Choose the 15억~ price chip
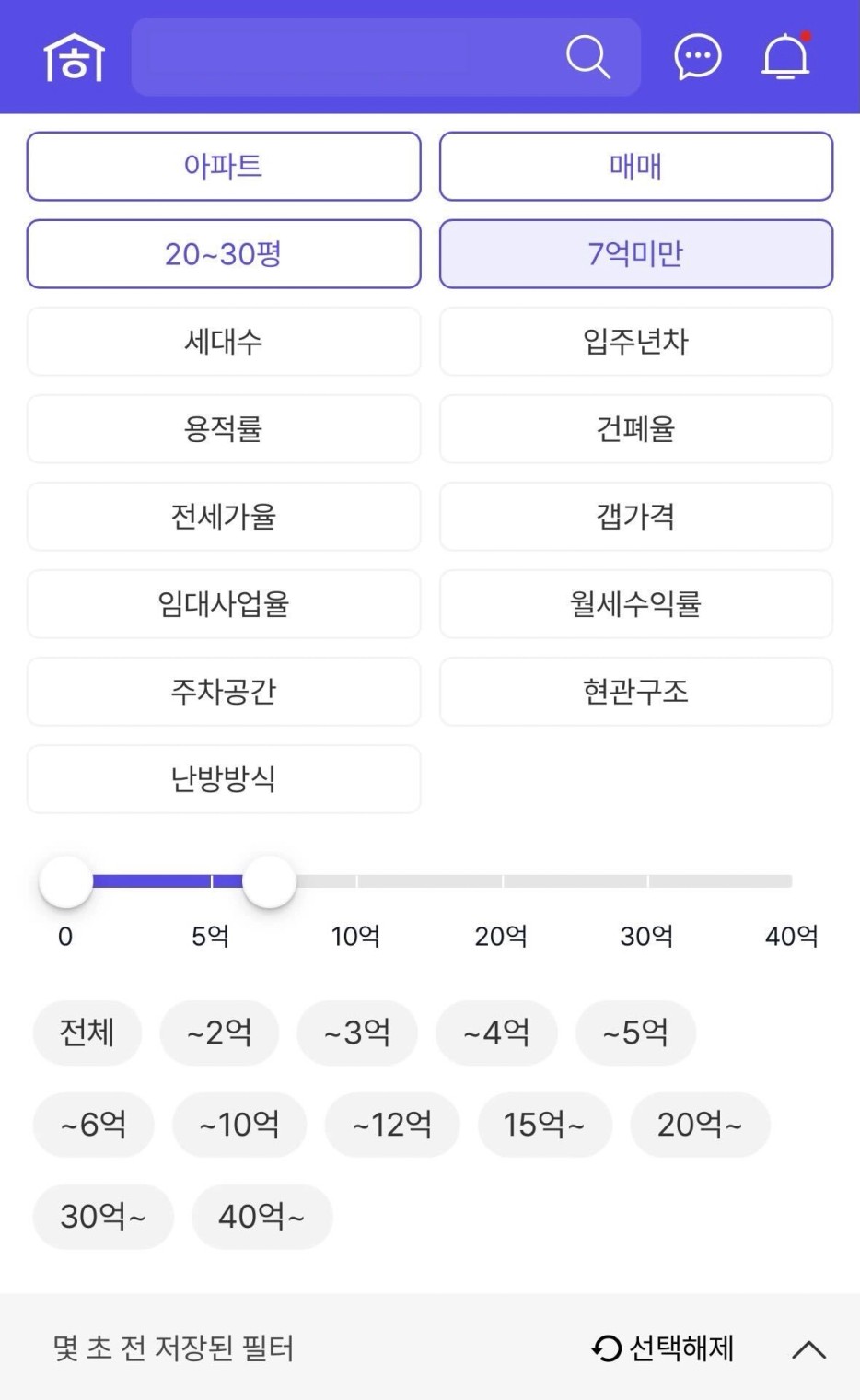 point(544,1125)
